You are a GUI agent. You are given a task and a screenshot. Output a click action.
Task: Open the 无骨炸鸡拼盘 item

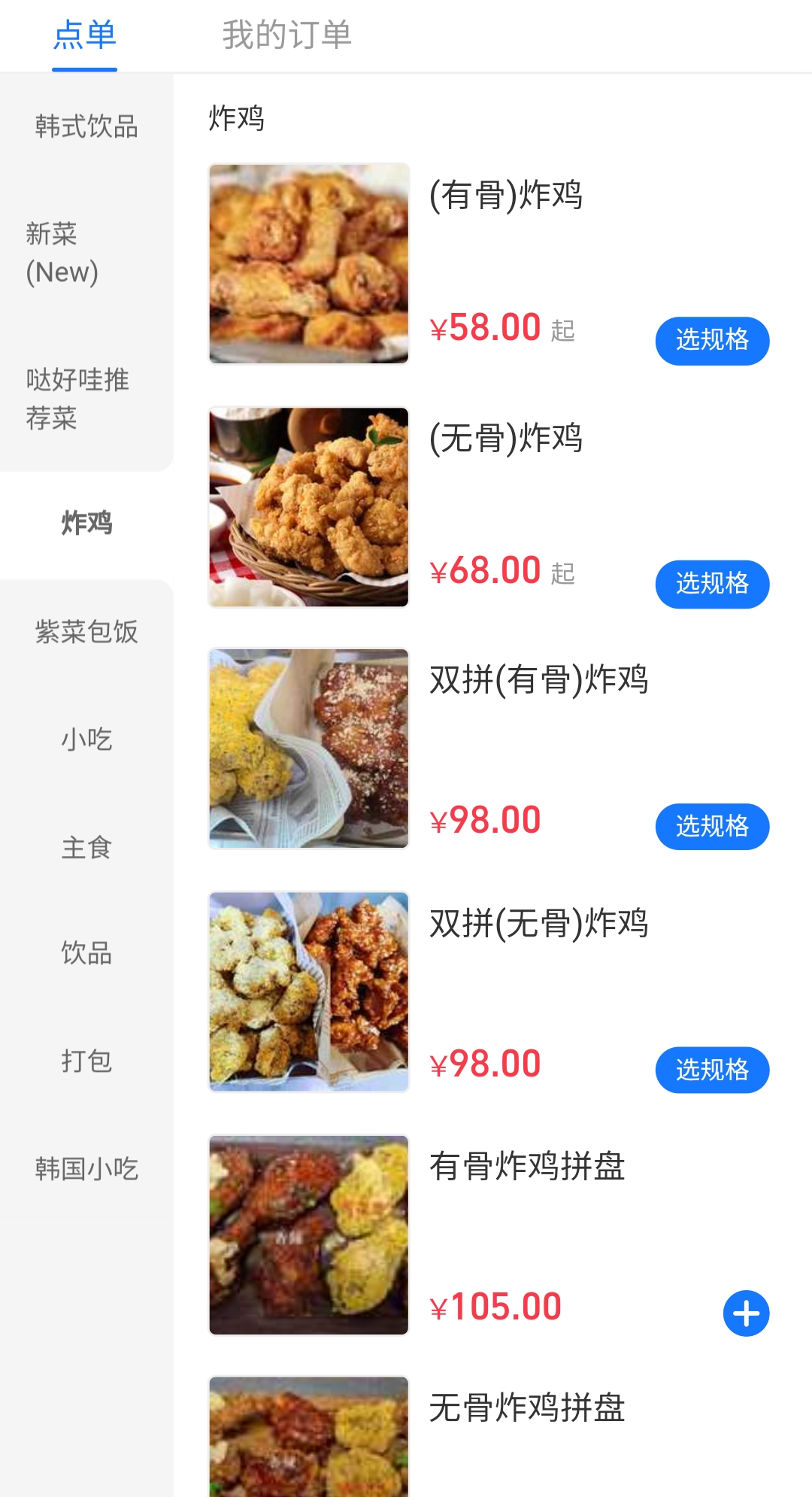[x=526, y=1408]
